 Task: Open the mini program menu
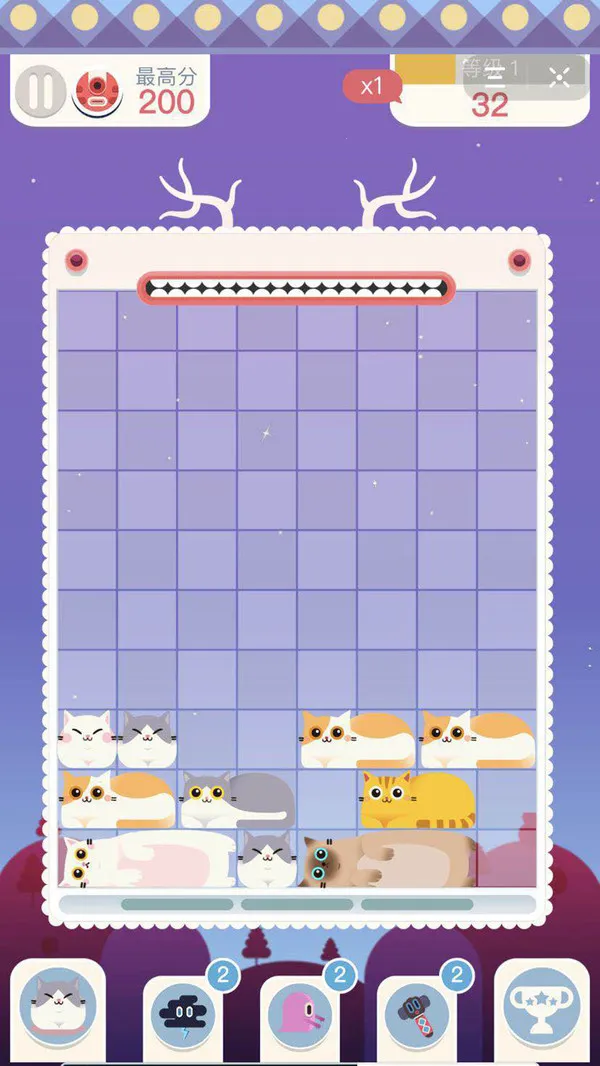coord(495,75)
